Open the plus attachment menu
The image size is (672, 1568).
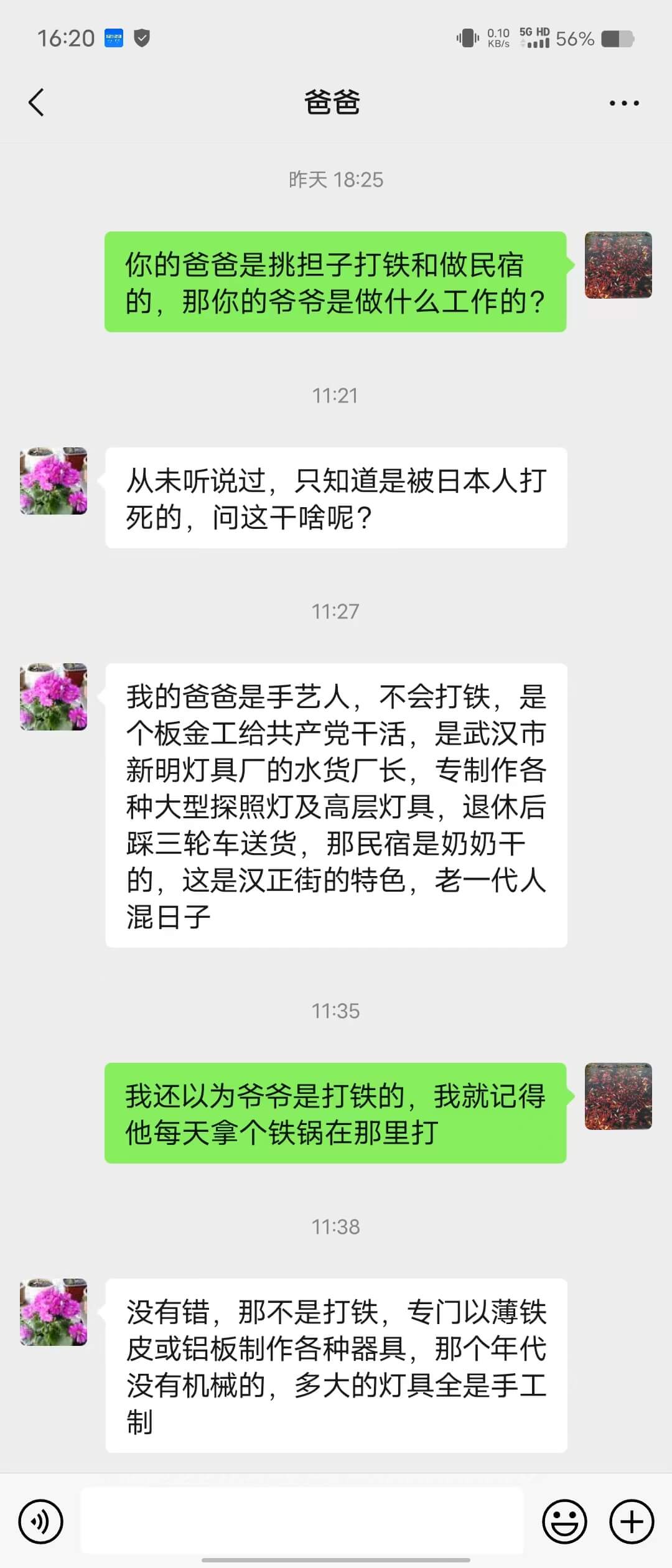632,1521
